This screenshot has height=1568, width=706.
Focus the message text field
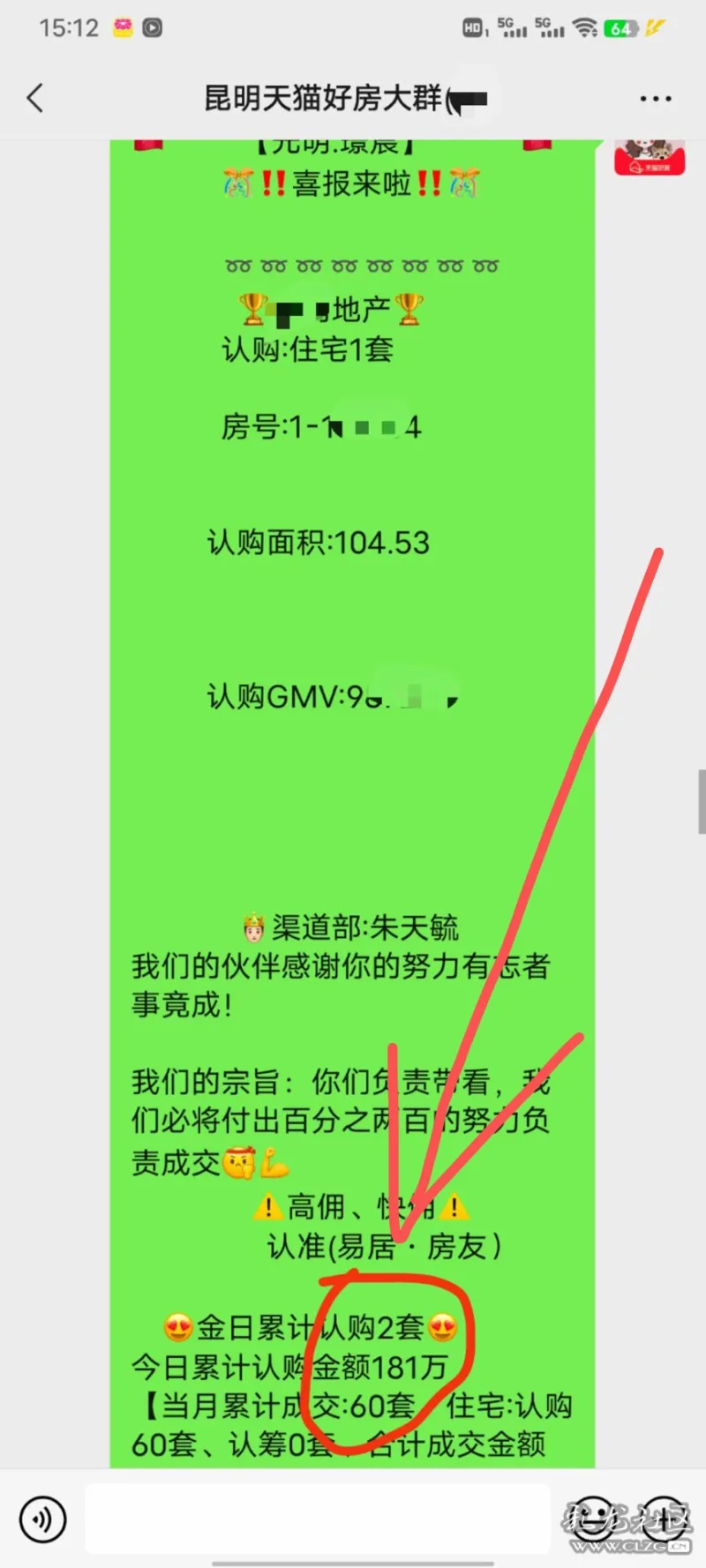click(318, 1518)
